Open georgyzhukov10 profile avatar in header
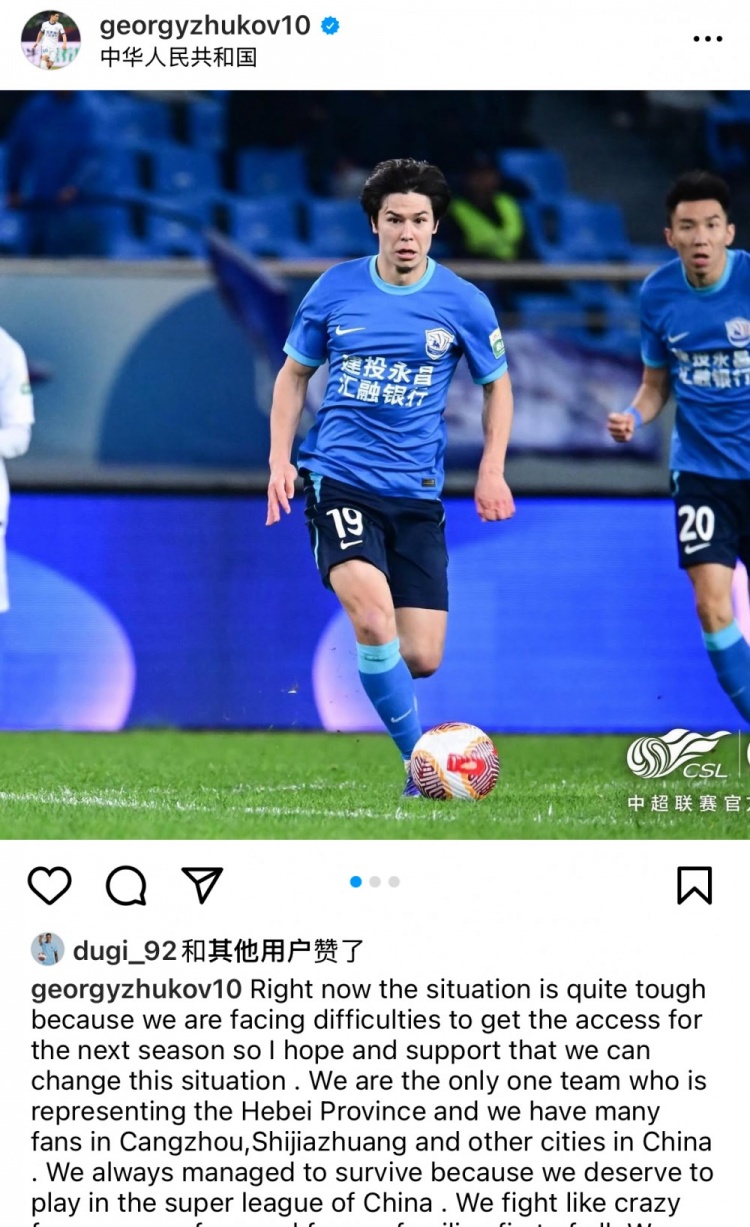Viewport: 750px width, 1227px height. pyautogui.click(x=50, y=39)
